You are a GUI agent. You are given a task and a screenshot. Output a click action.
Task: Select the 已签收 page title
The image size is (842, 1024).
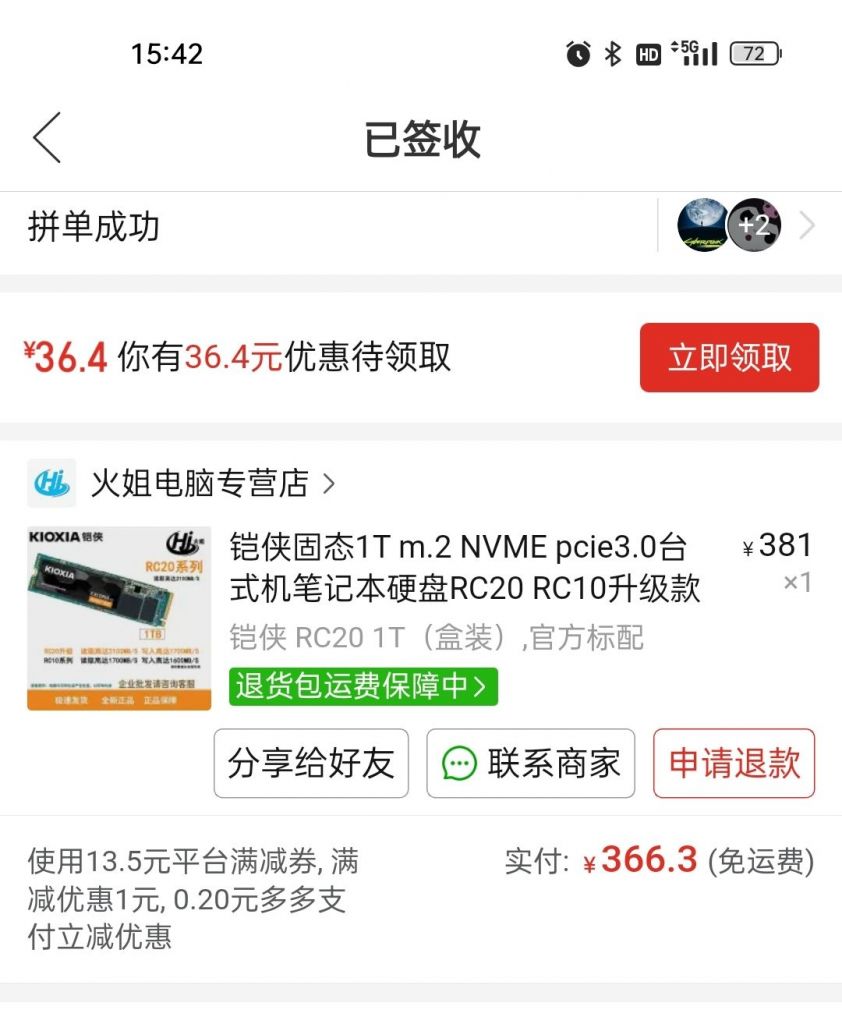[421, 140]
